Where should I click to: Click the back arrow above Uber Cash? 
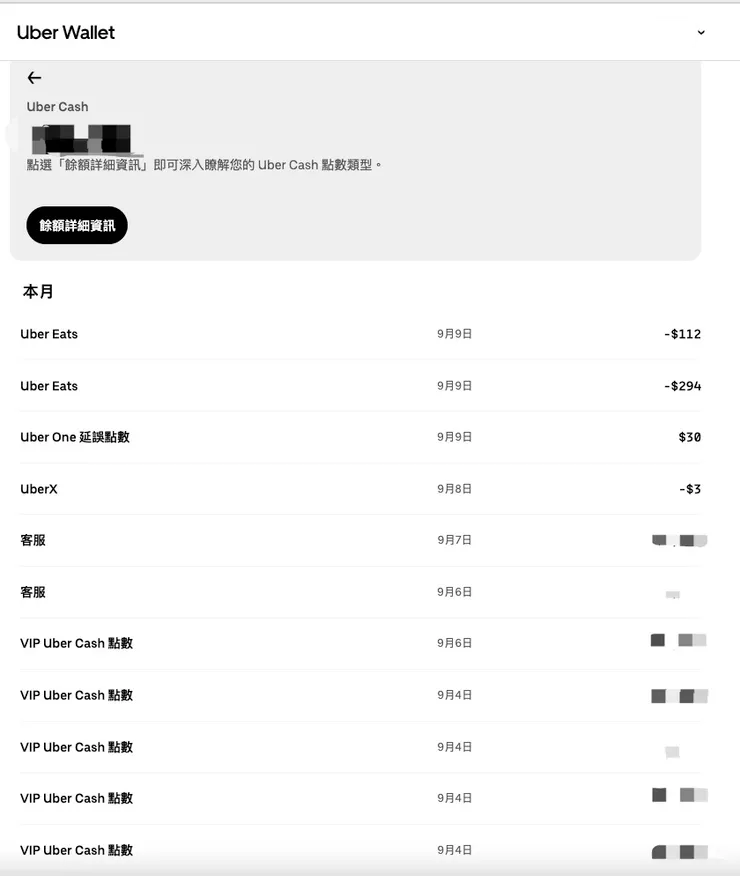(x=34, y=78)
